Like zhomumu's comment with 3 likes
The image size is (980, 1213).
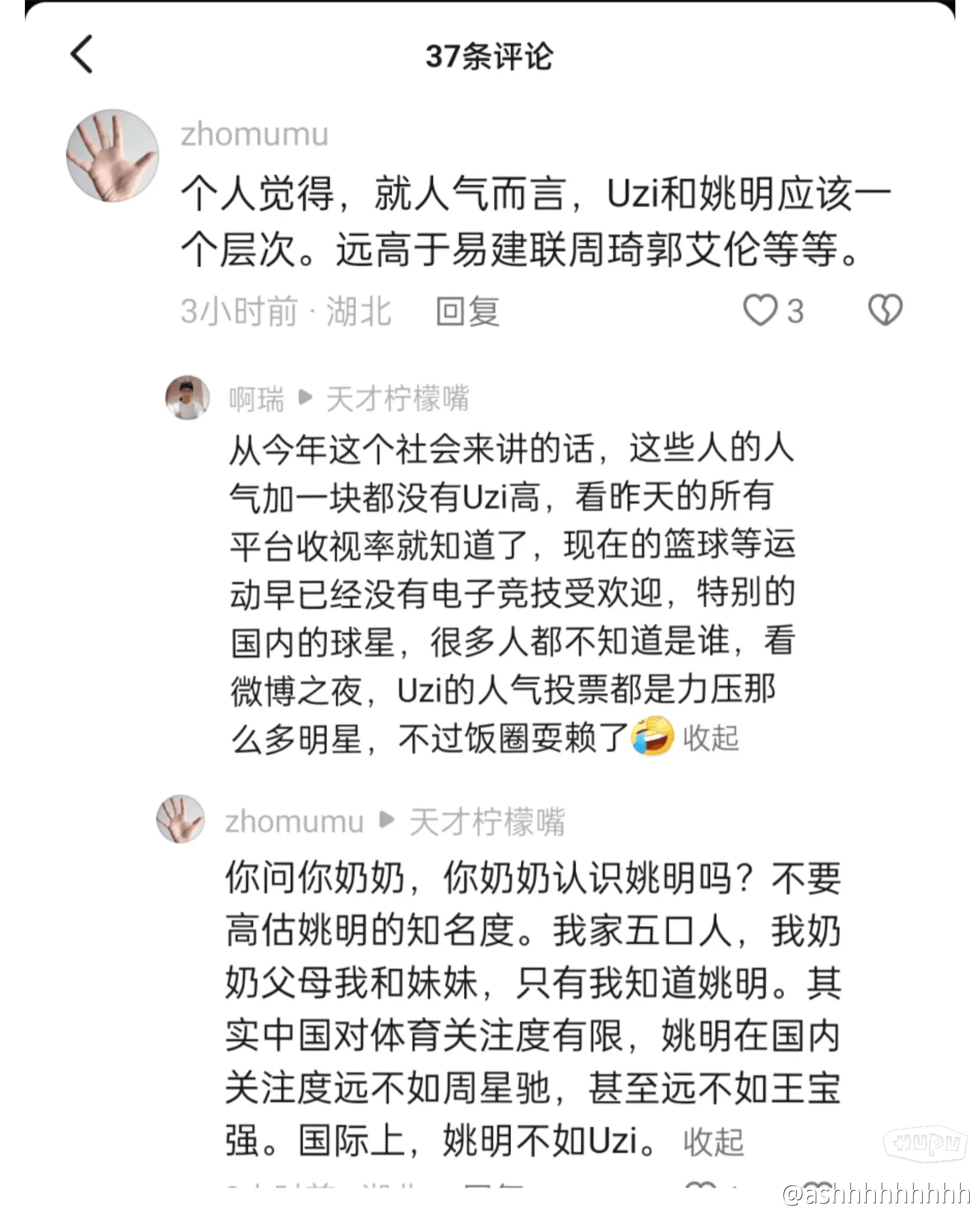(x=760, y=310)
